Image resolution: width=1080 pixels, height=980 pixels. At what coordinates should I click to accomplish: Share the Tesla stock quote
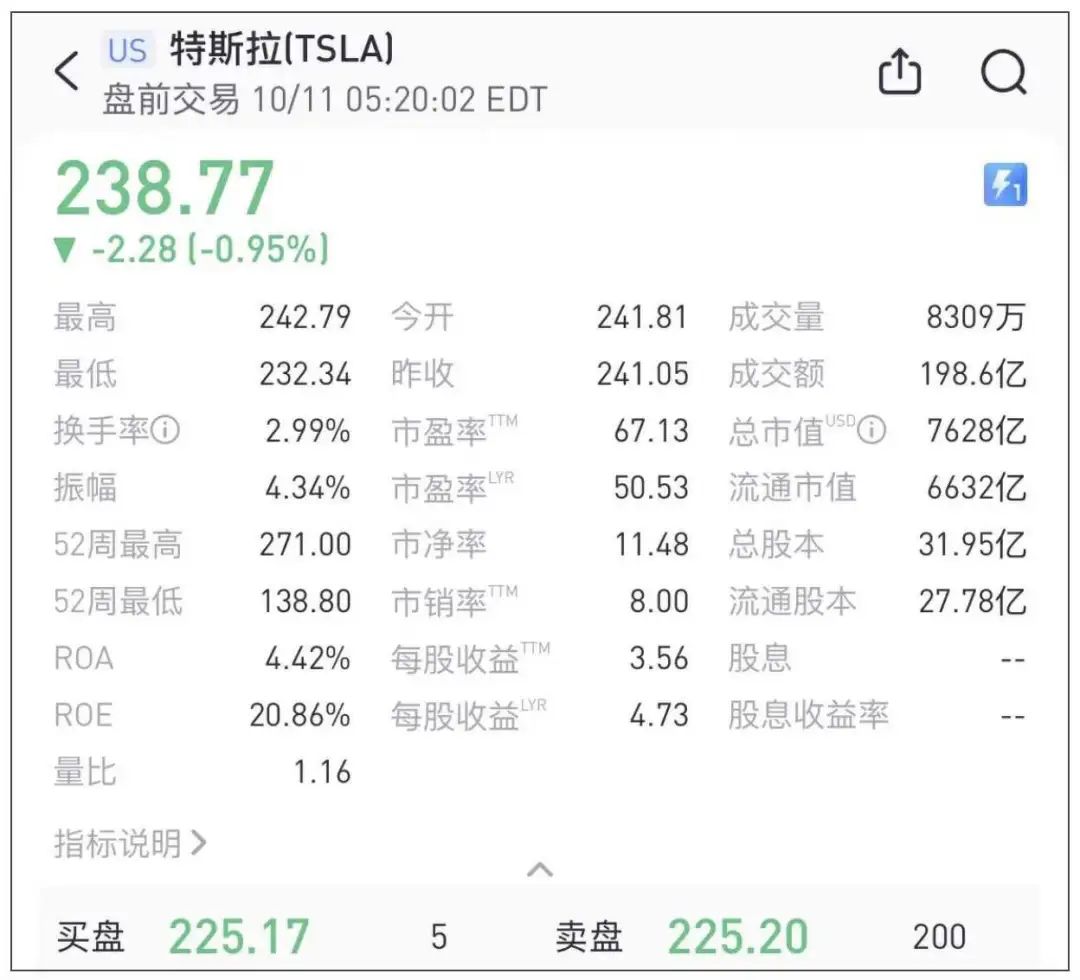pos(899,72)
